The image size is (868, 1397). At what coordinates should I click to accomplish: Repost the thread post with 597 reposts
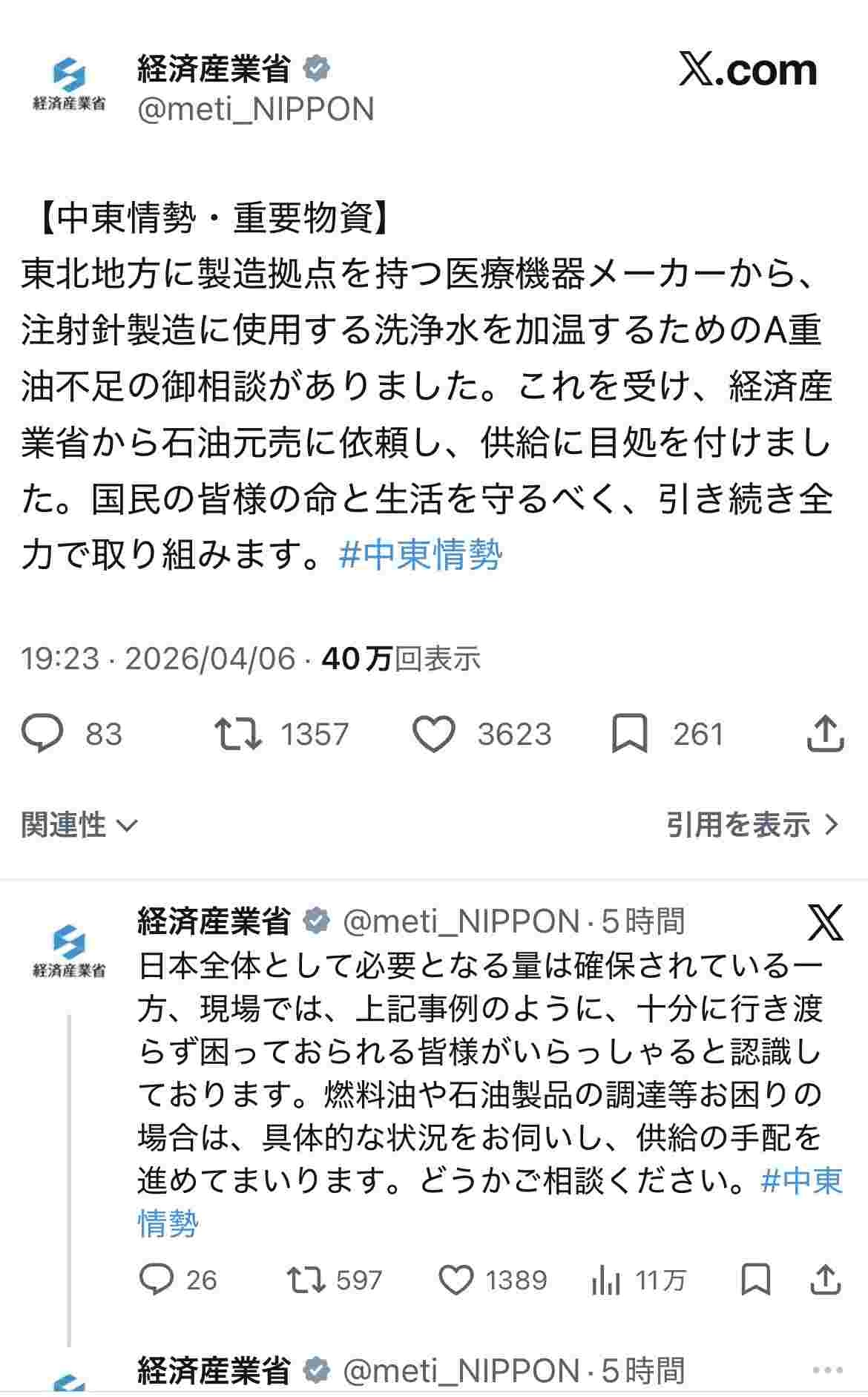(306, 1280)
